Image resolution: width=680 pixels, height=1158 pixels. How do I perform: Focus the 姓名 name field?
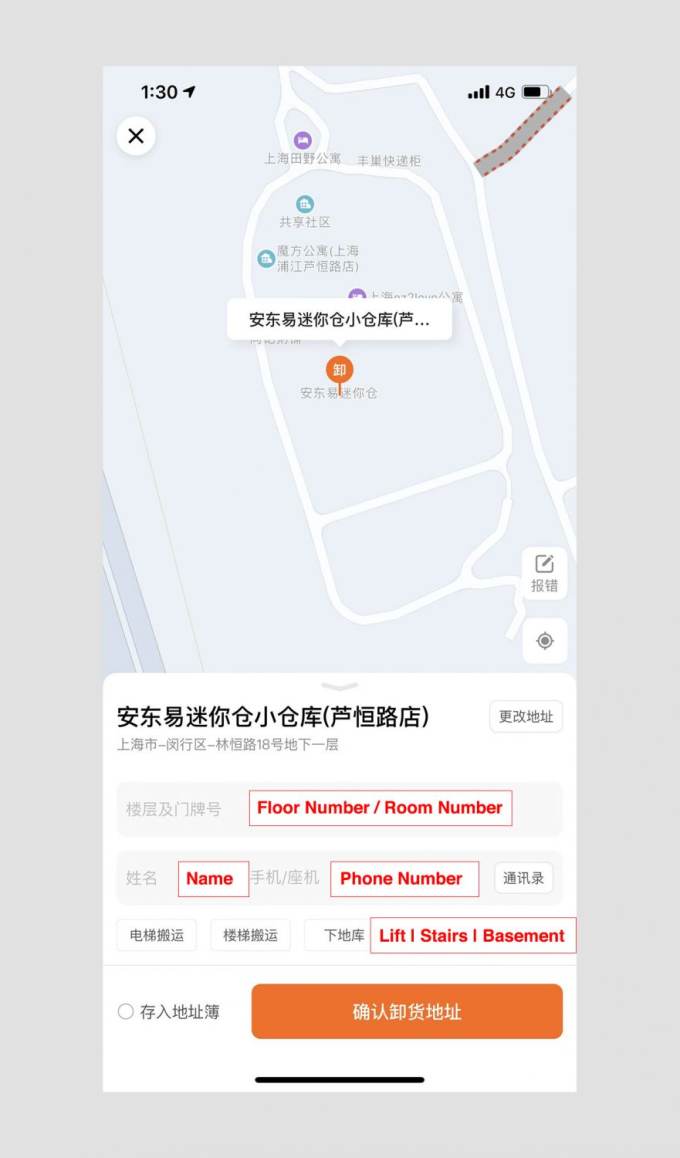[x=143, y=878]
